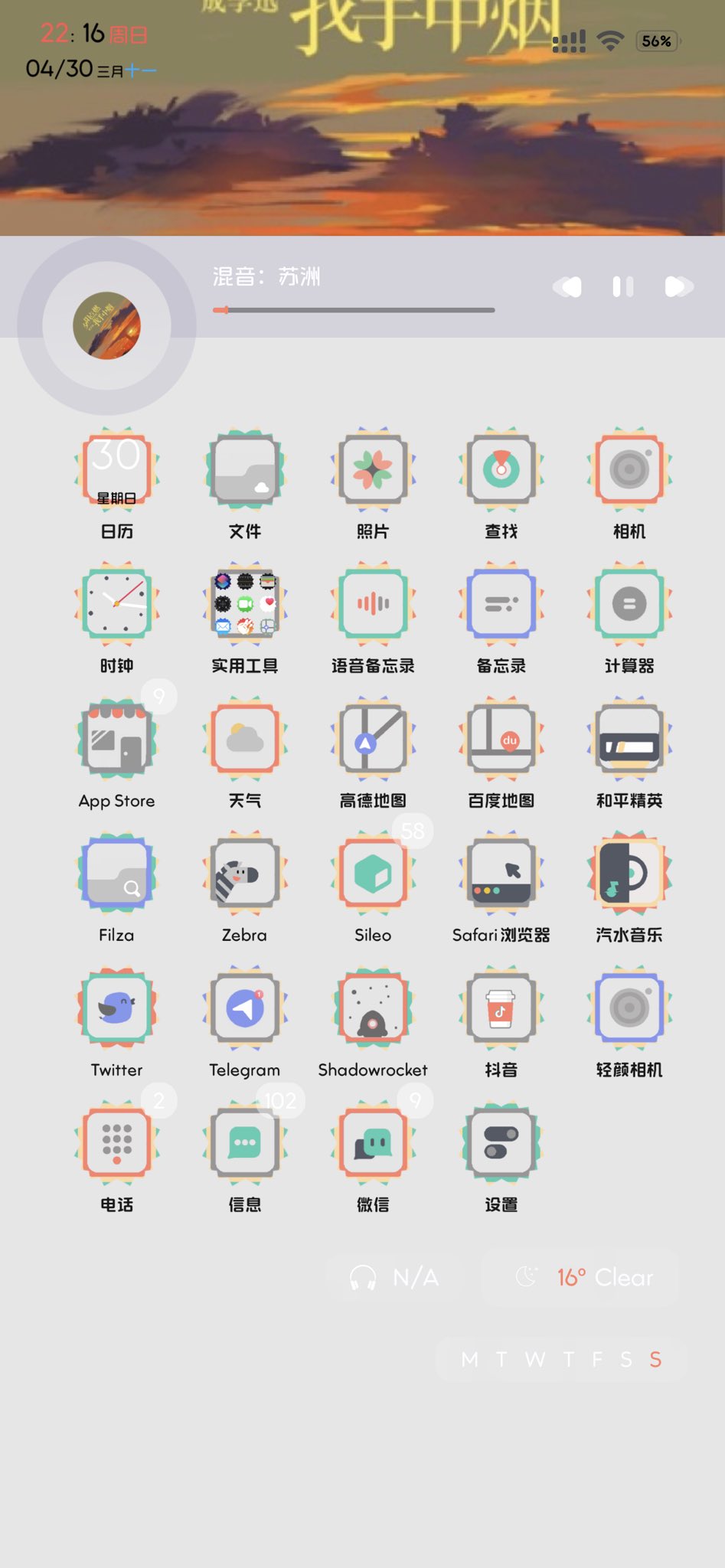Viewport: 725px width, 1568px height.
Task: Open Safari 浏览器
Action: coord(501,874)
